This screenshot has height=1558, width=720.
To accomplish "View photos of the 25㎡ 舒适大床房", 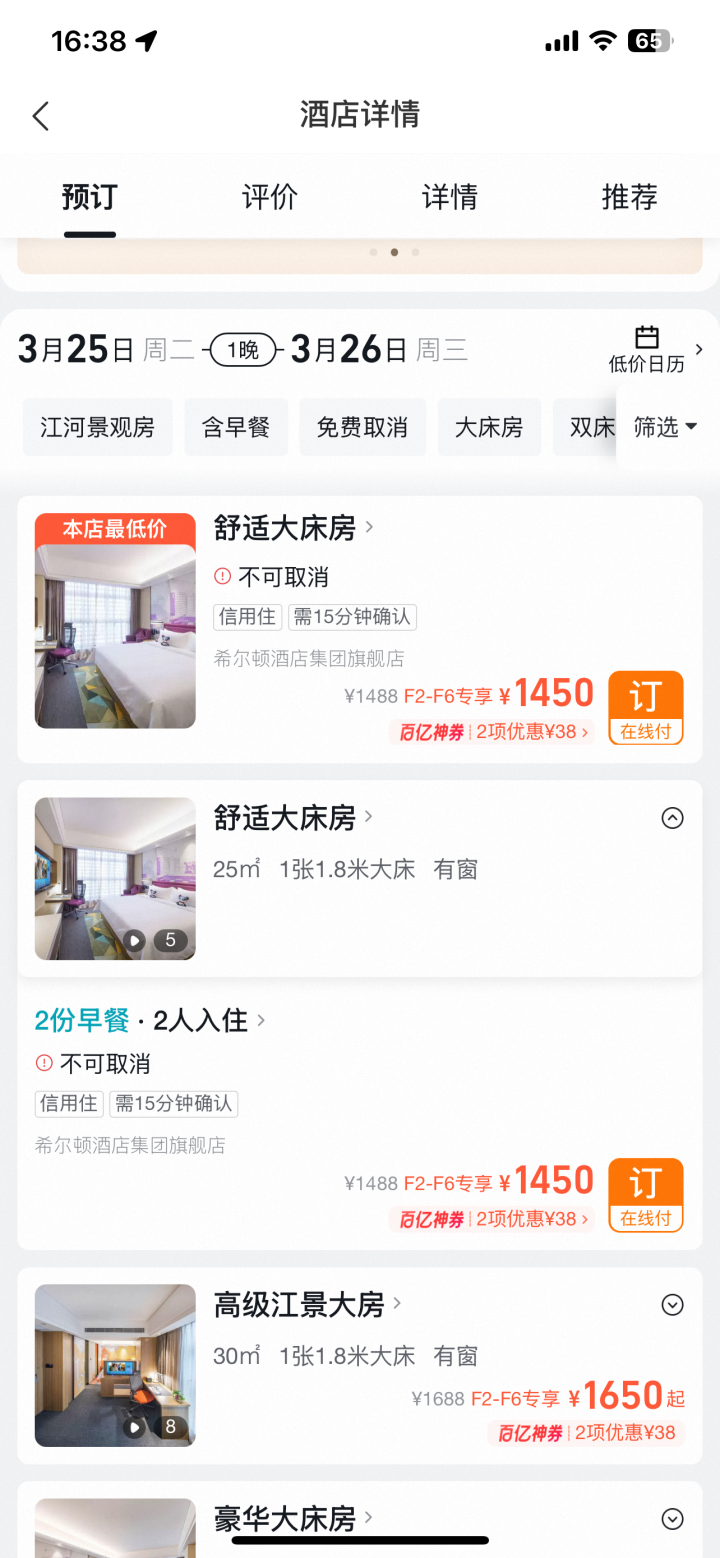I will (115, 878).
